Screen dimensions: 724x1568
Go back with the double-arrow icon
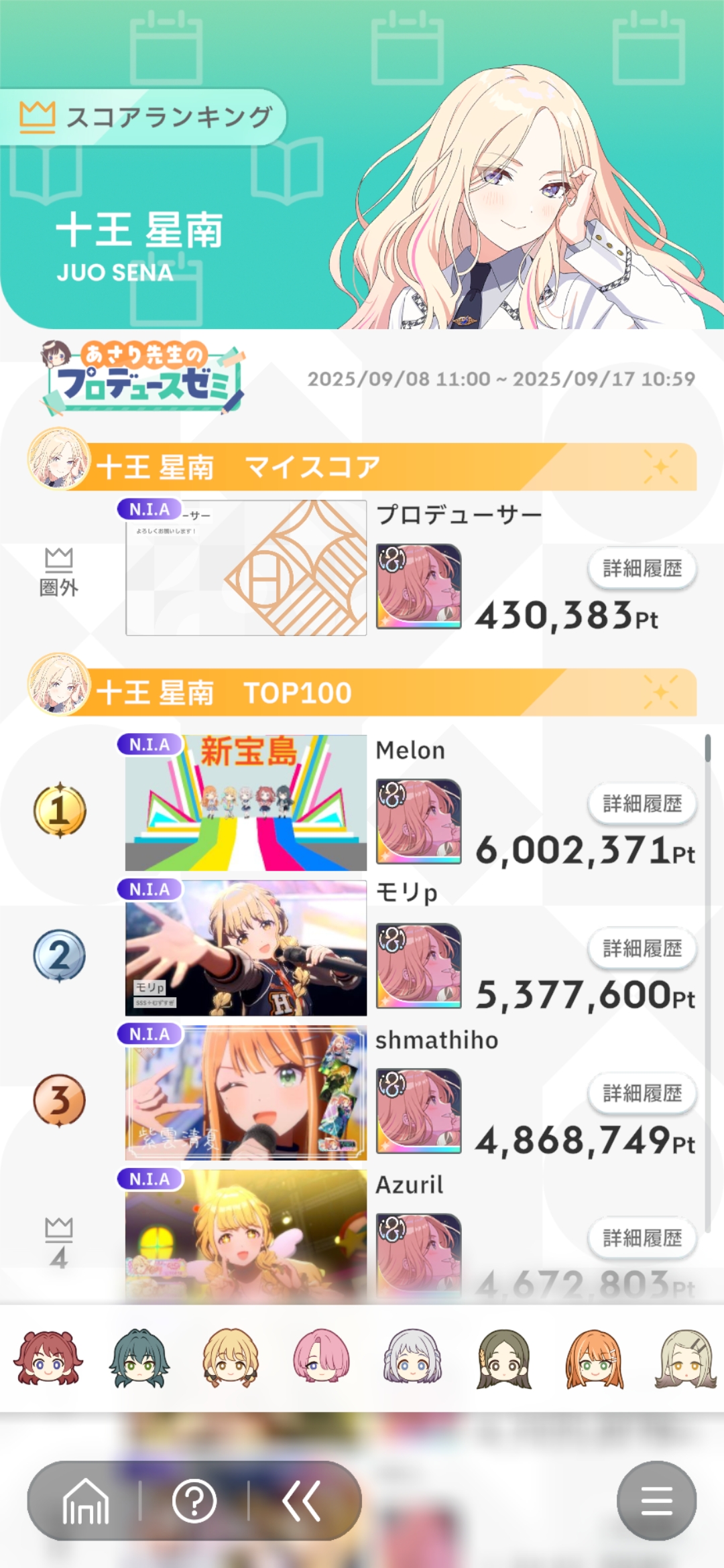[x=302, y=1501]
